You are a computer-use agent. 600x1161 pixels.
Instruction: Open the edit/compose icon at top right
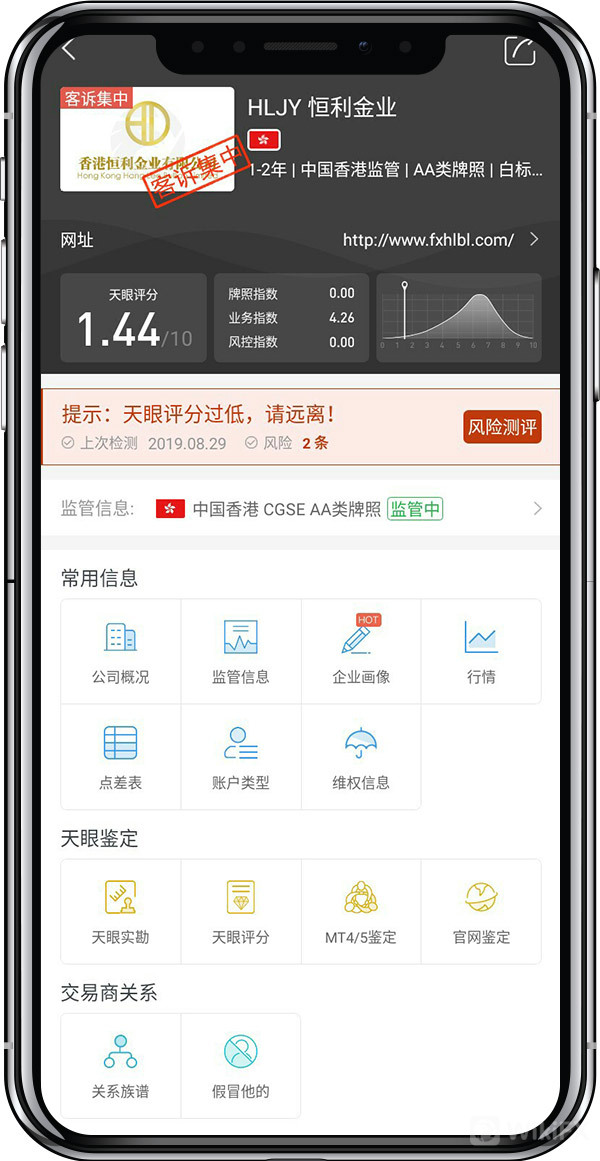click(x=519, y=51)
